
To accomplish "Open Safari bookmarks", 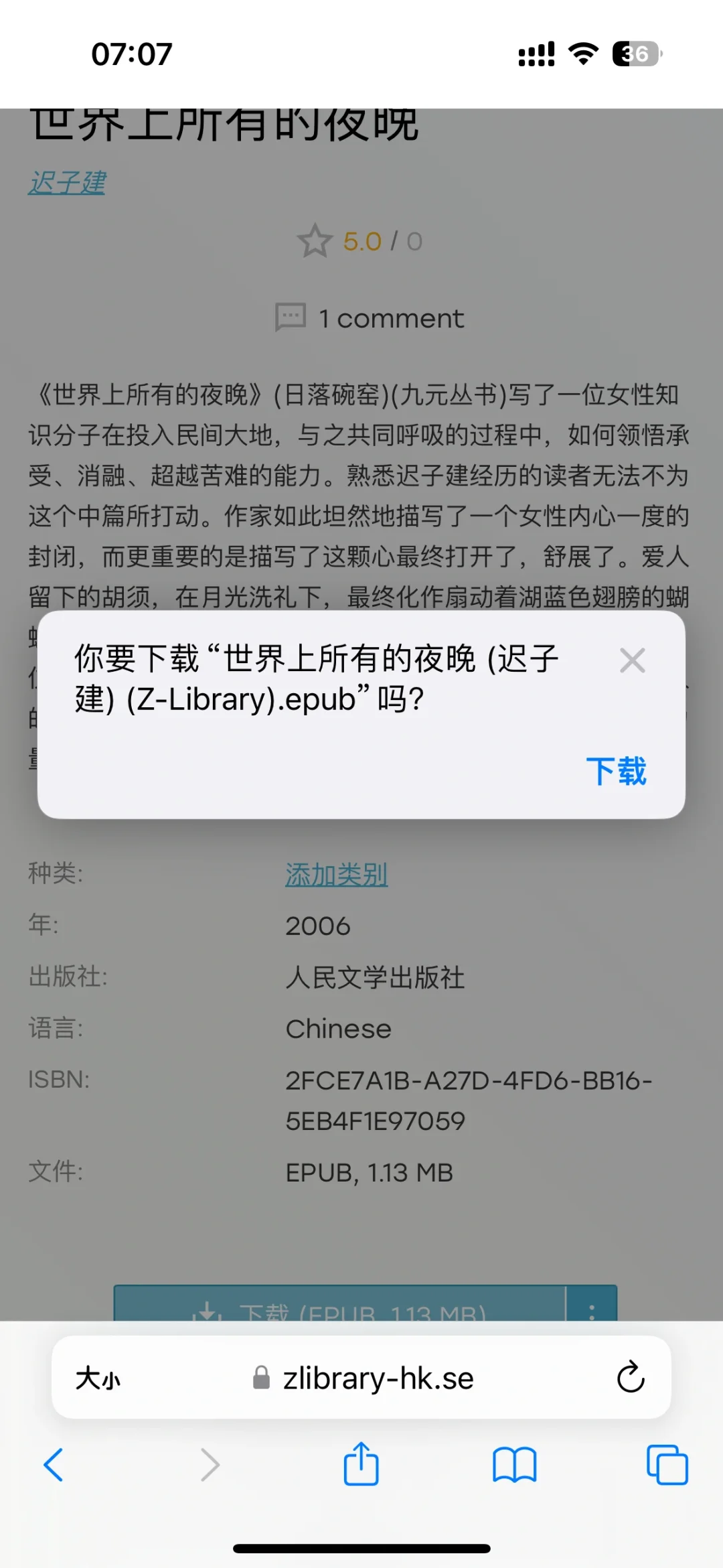I will pos(514,1465).
